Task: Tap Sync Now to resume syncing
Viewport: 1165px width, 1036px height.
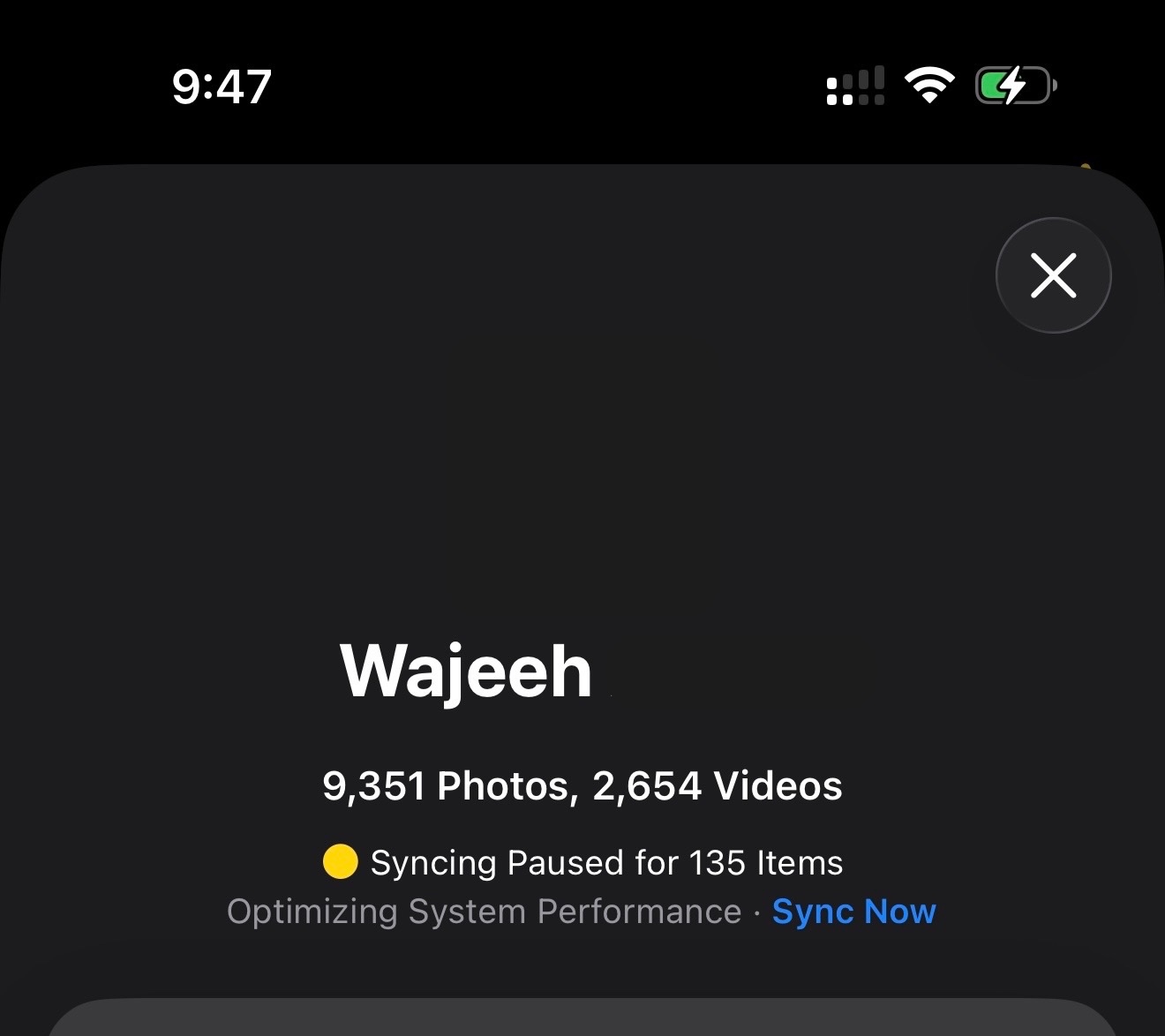Action: tap(853, 911)
